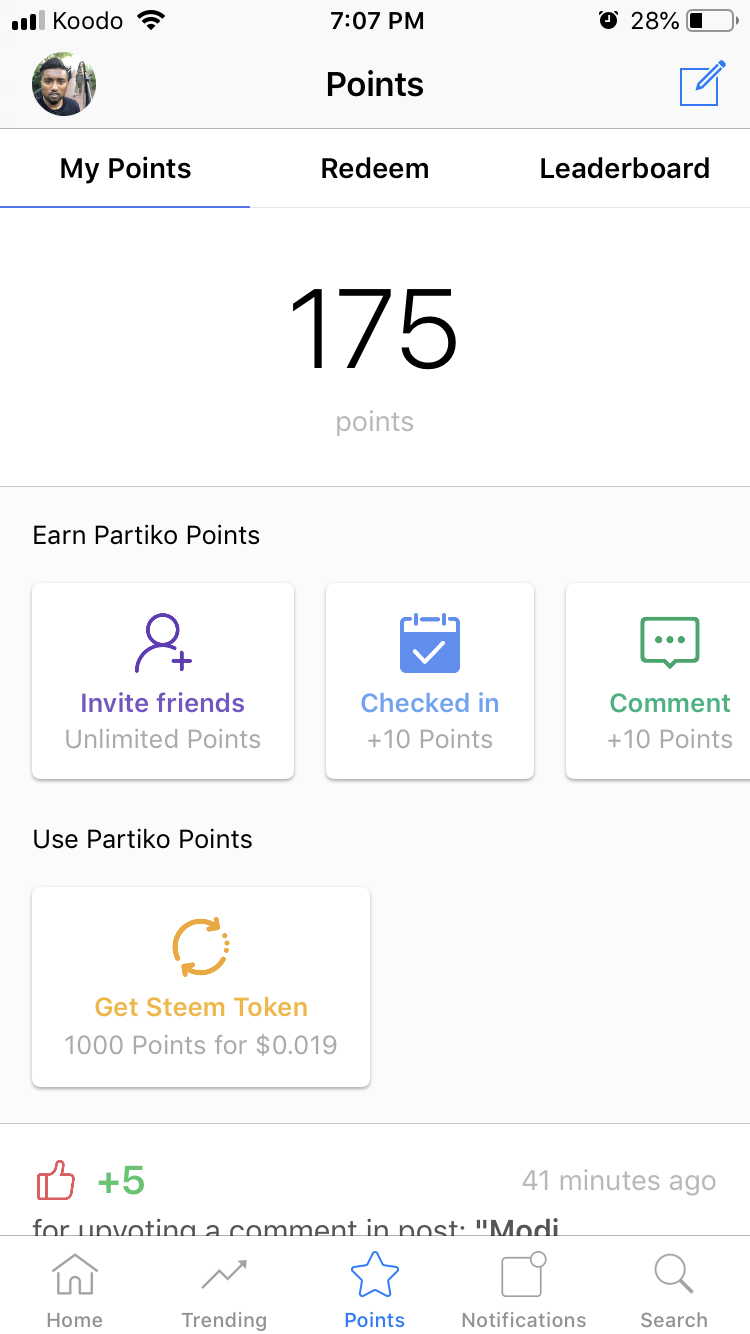750x1334 pixels.
Task: Click the Comment speech bubble icon
Action: coord(669,643)
